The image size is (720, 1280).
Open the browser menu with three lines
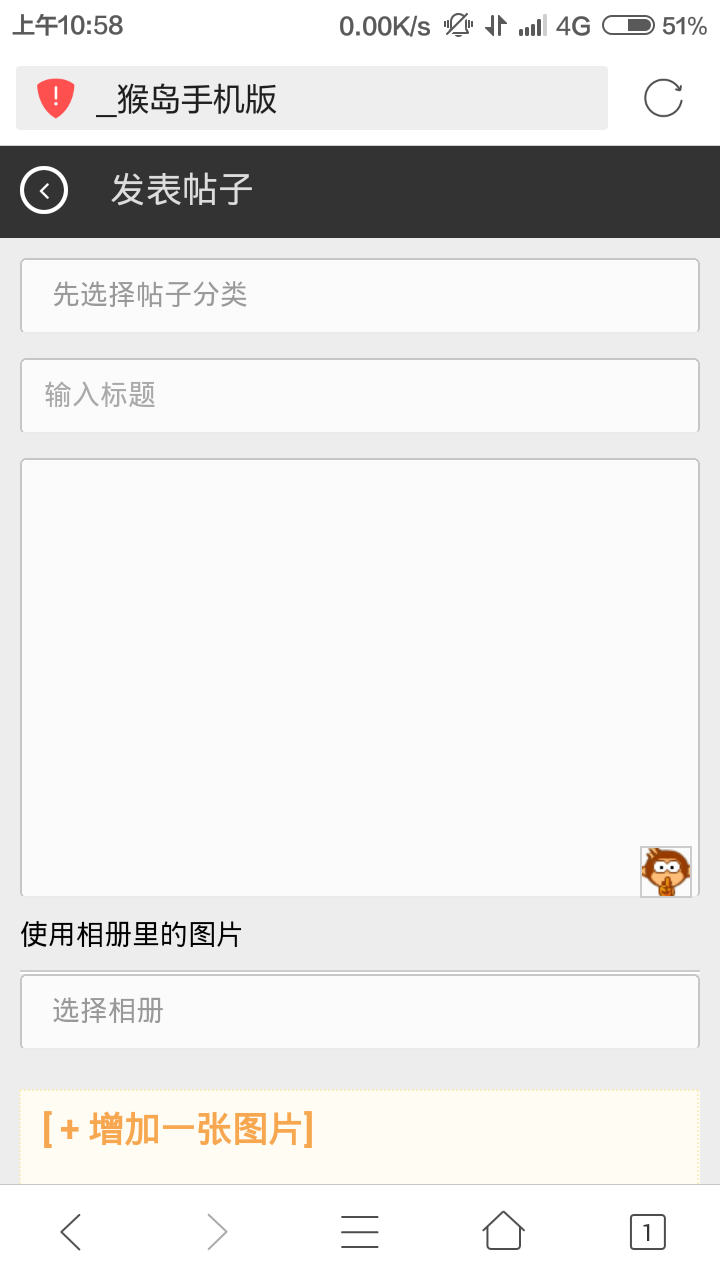pos(360,1232)
